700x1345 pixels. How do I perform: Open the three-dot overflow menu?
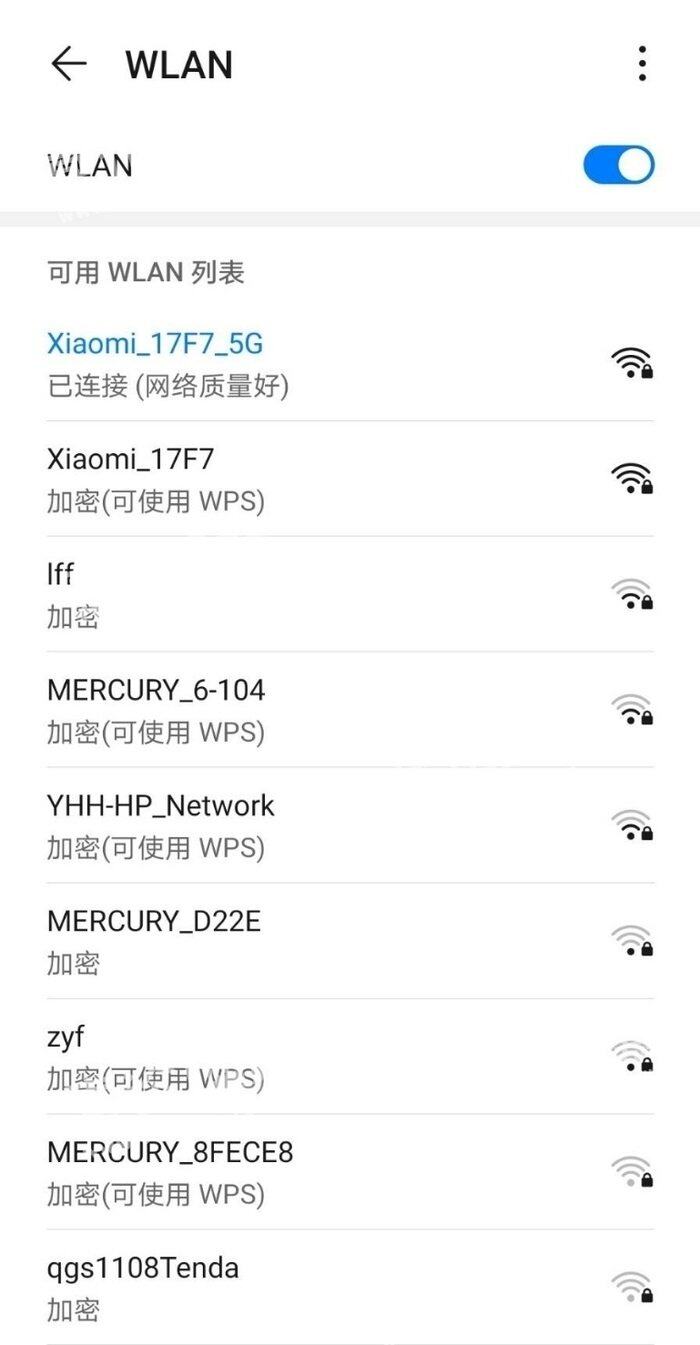[x=641, y=64]
